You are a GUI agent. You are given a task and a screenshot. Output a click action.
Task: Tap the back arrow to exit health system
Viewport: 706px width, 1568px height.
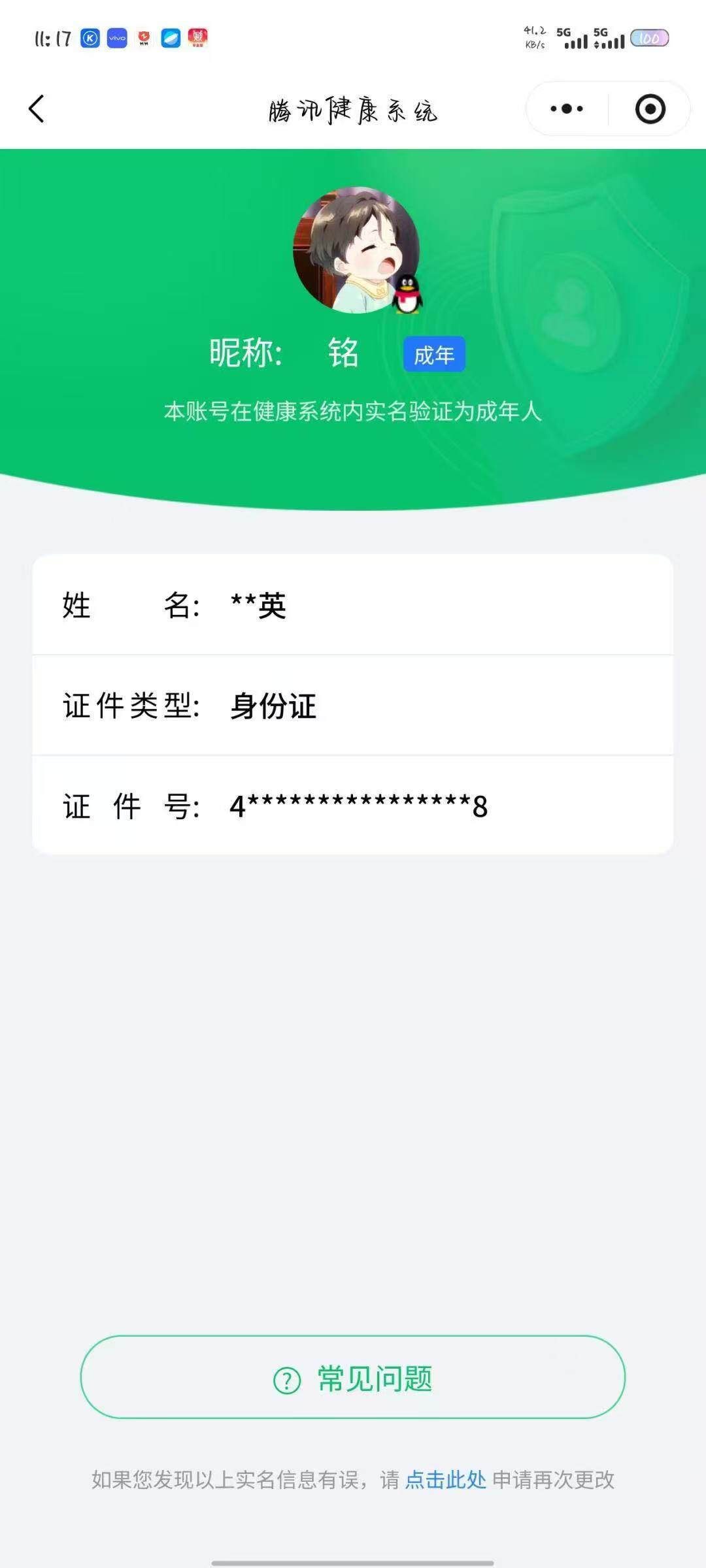click(x=37, y=108)
